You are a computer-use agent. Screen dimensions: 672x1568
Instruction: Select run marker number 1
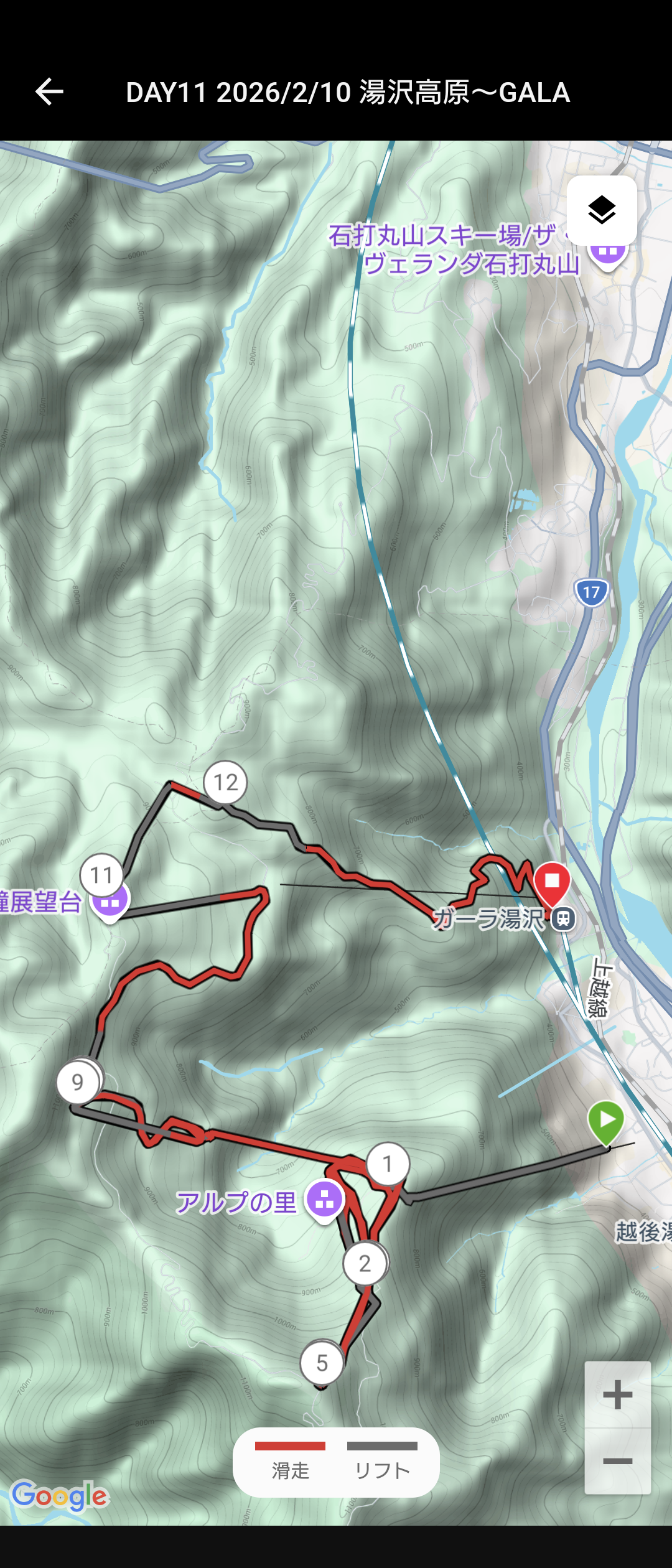click(388, 1164)
